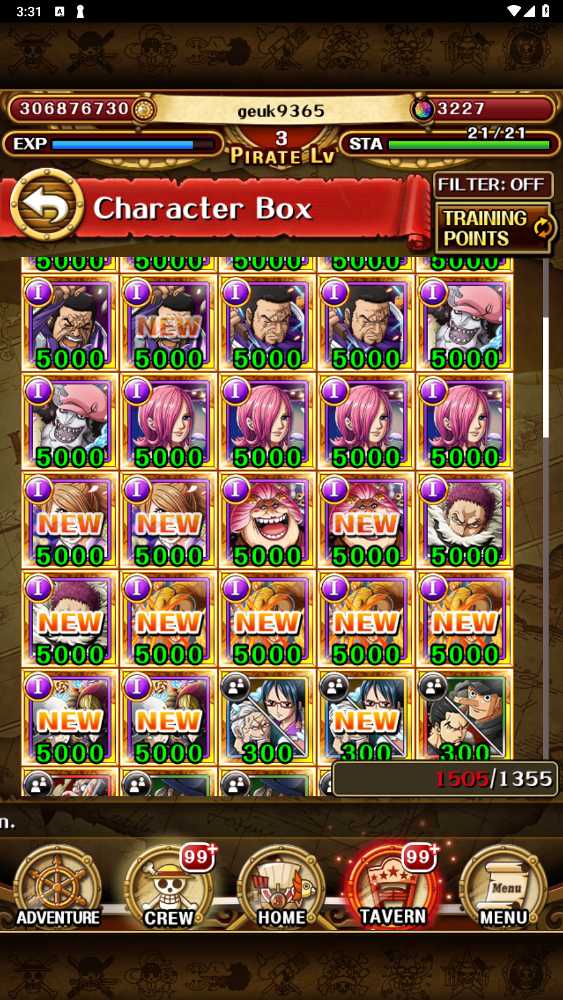Select the angry dark-haired man card marked NEW
Image resolution: width=563 pixels, height=1000 pixels.
coord(168,324)
